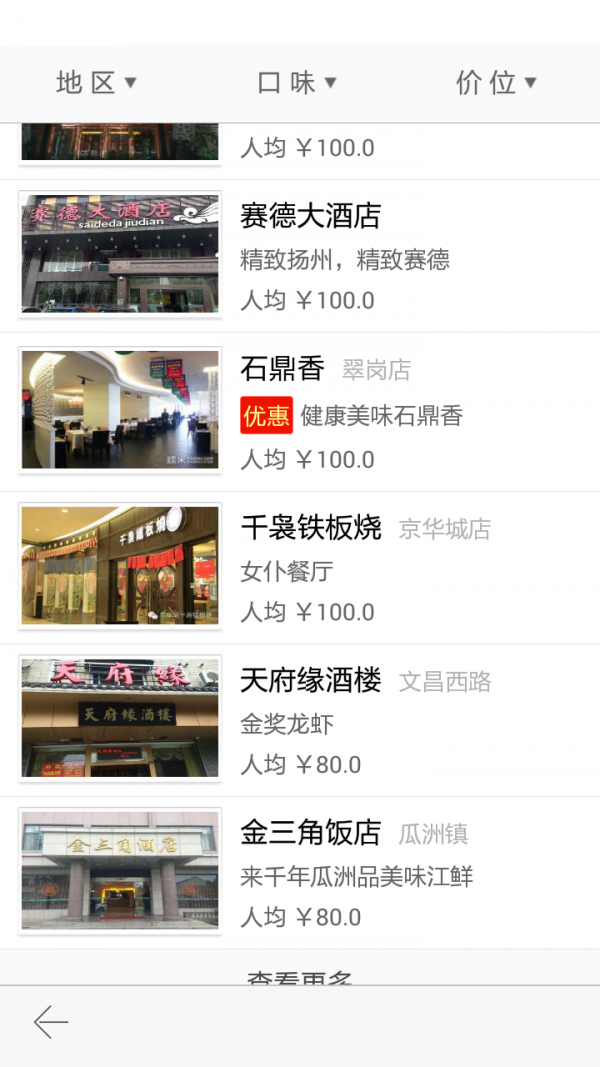Tap 查看更多 to load more restaurants
This screenshot has height=1067, width=600.
tap(300, 974)
